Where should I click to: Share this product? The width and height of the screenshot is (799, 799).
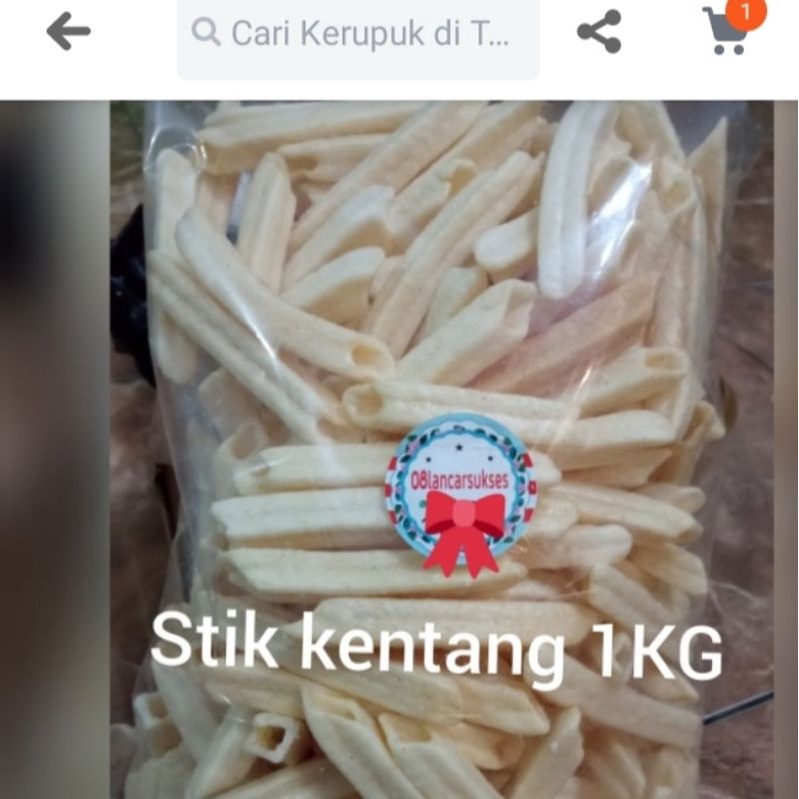tap(599, 32)
